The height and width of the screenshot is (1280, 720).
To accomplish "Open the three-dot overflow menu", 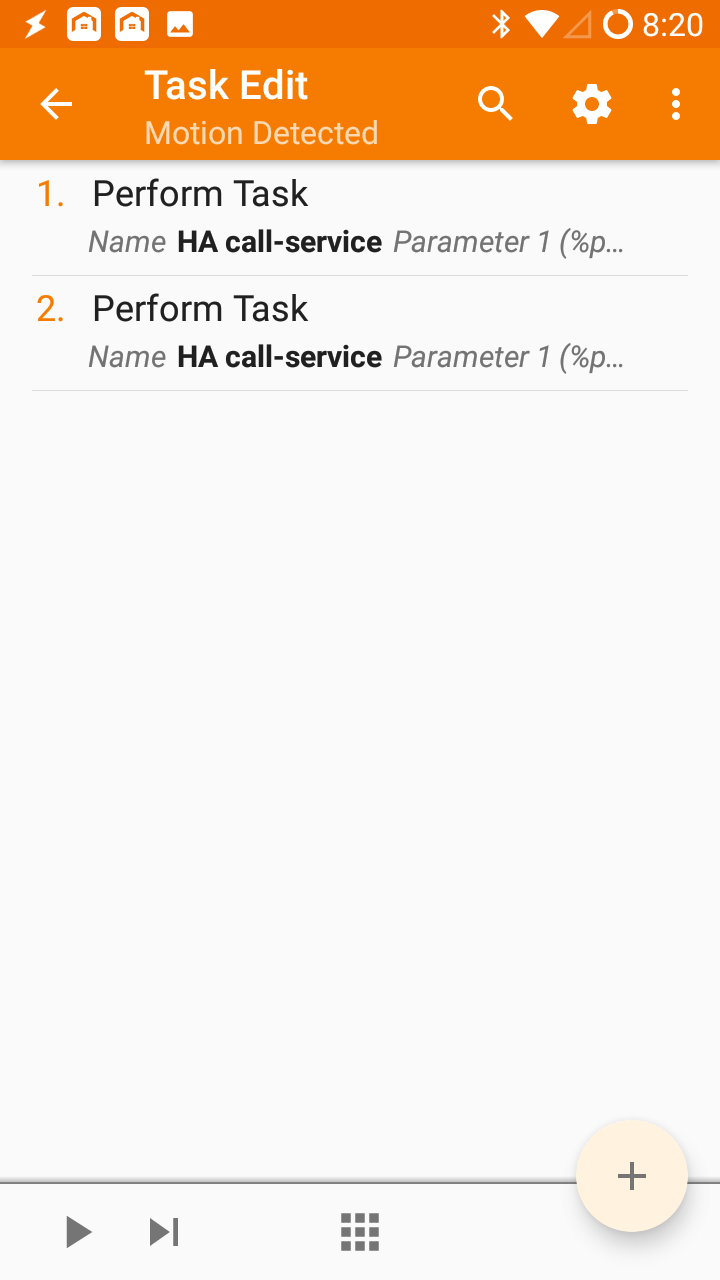I will point(676,104).
